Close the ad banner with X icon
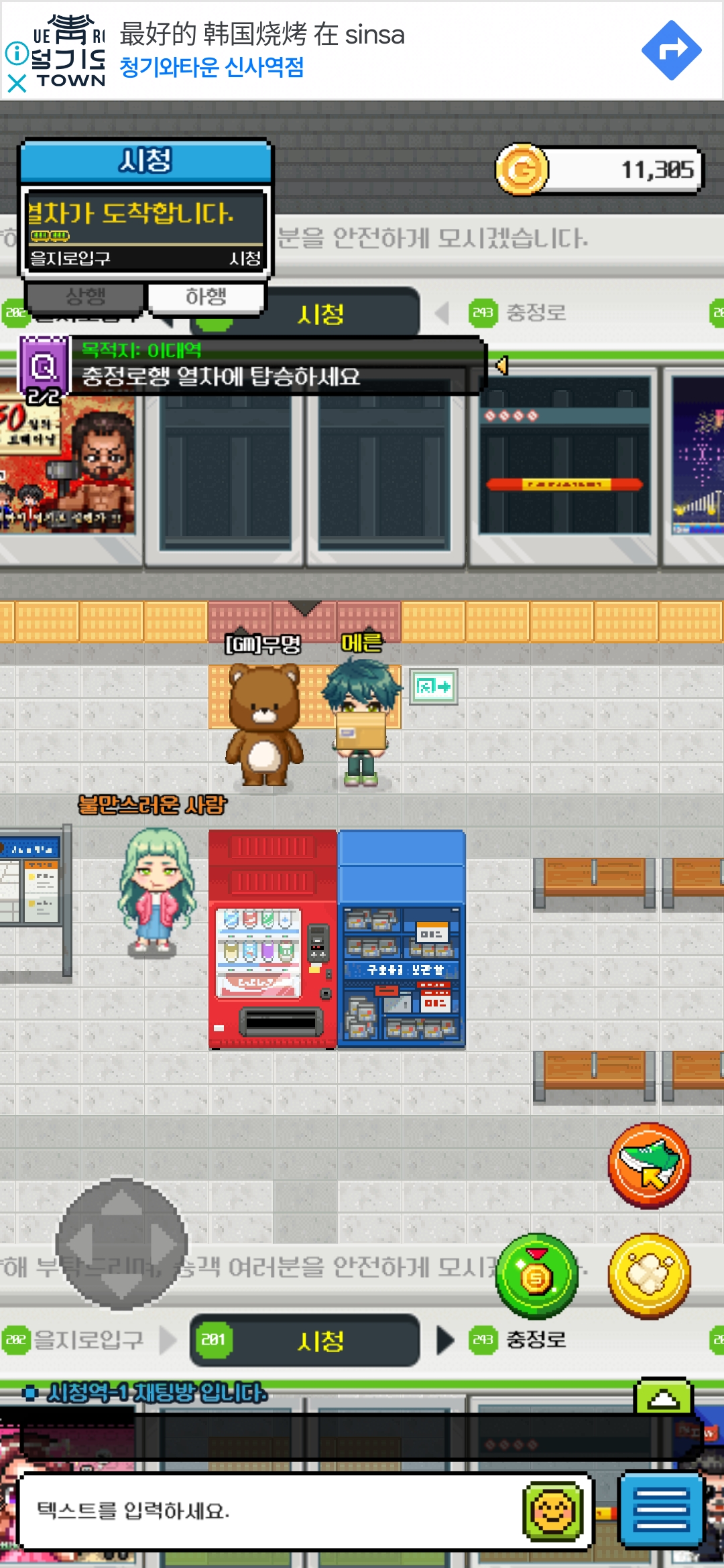Image resolution: width=724 pixels, height=1568 pixels. click(x=17, y=83)
